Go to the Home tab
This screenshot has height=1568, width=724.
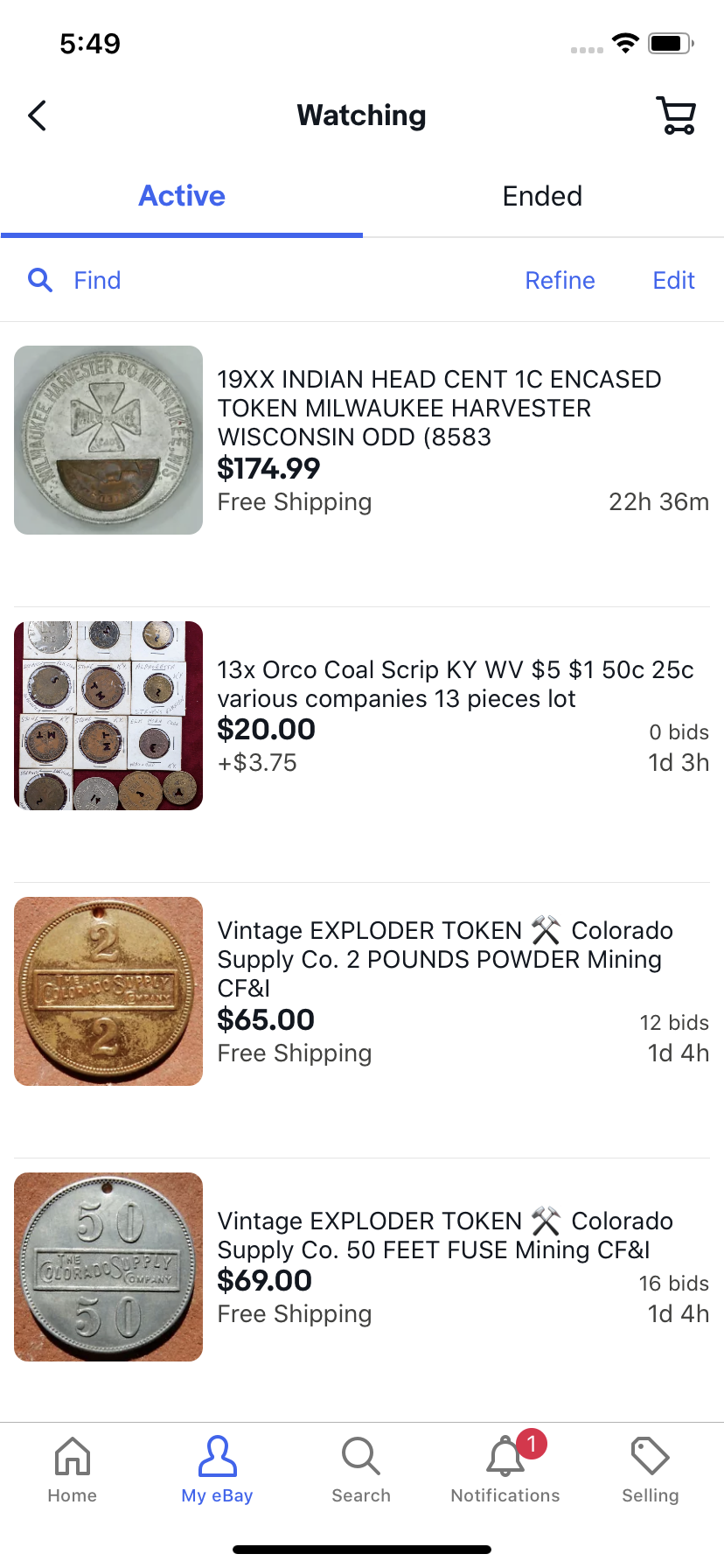point(73,1470)
